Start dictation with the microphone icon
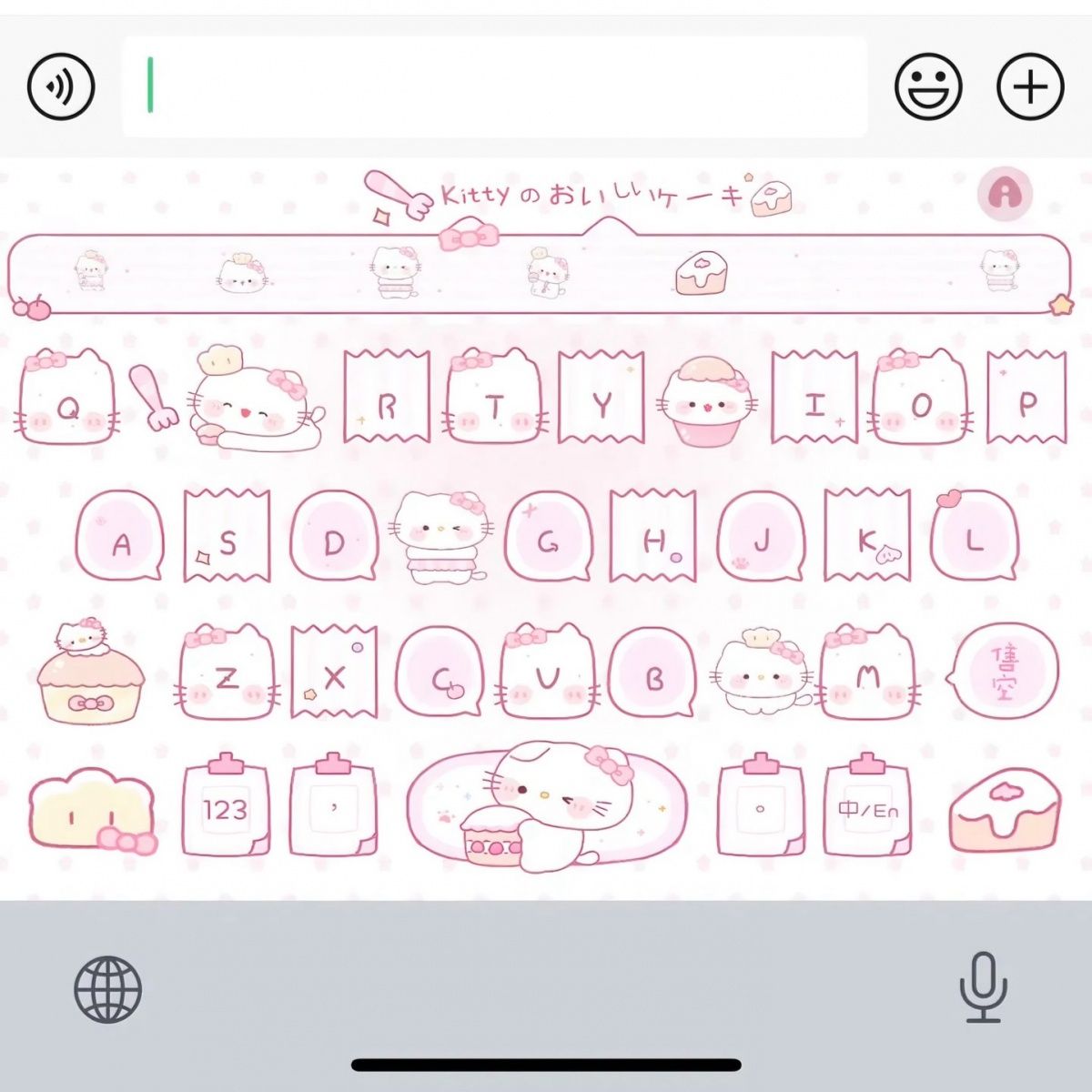The image size is (1092, 1092). point(984,987)
